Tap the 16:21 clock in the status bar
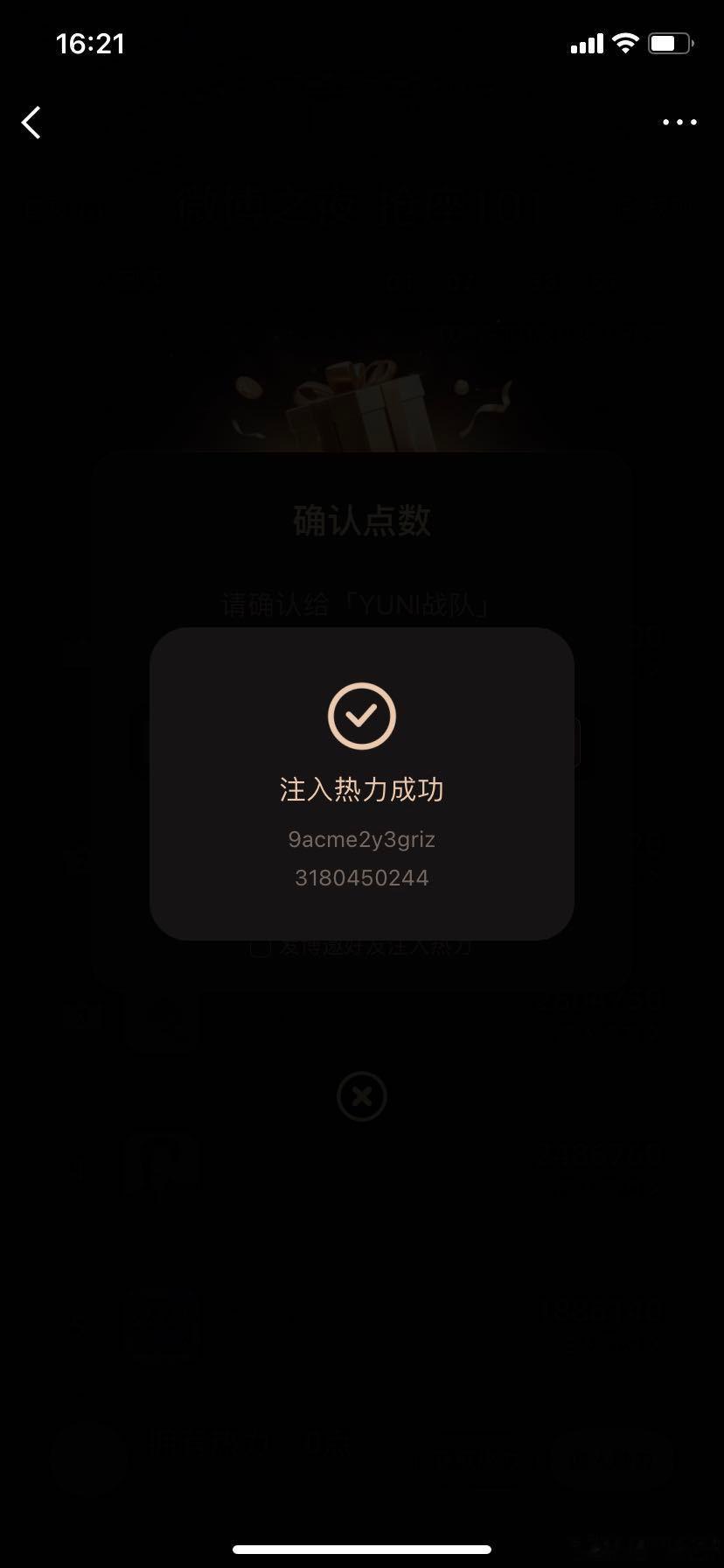The width and height of the screenshot is (724, 1568). (x=92, y=42)
